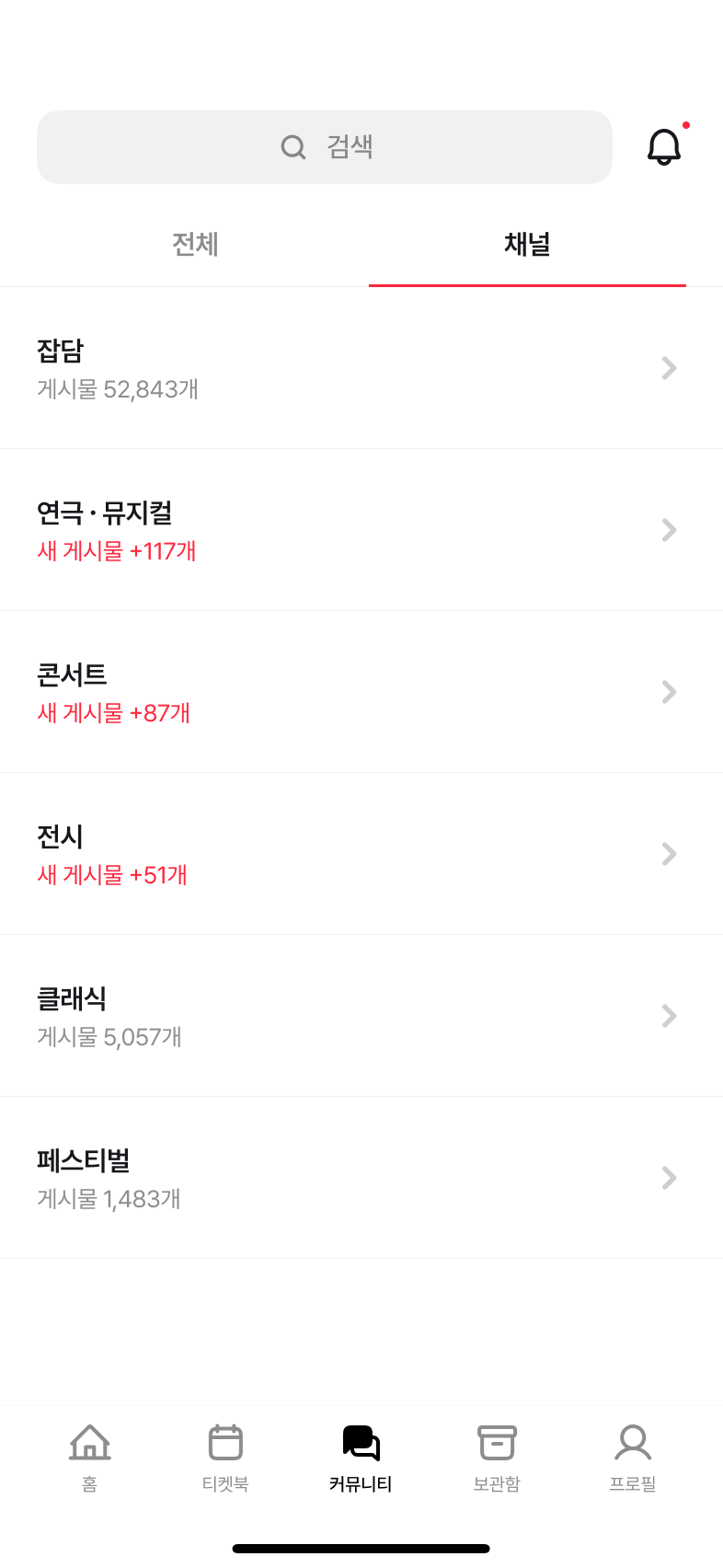Expand the 페스티벌 channel chevron

669,1178
